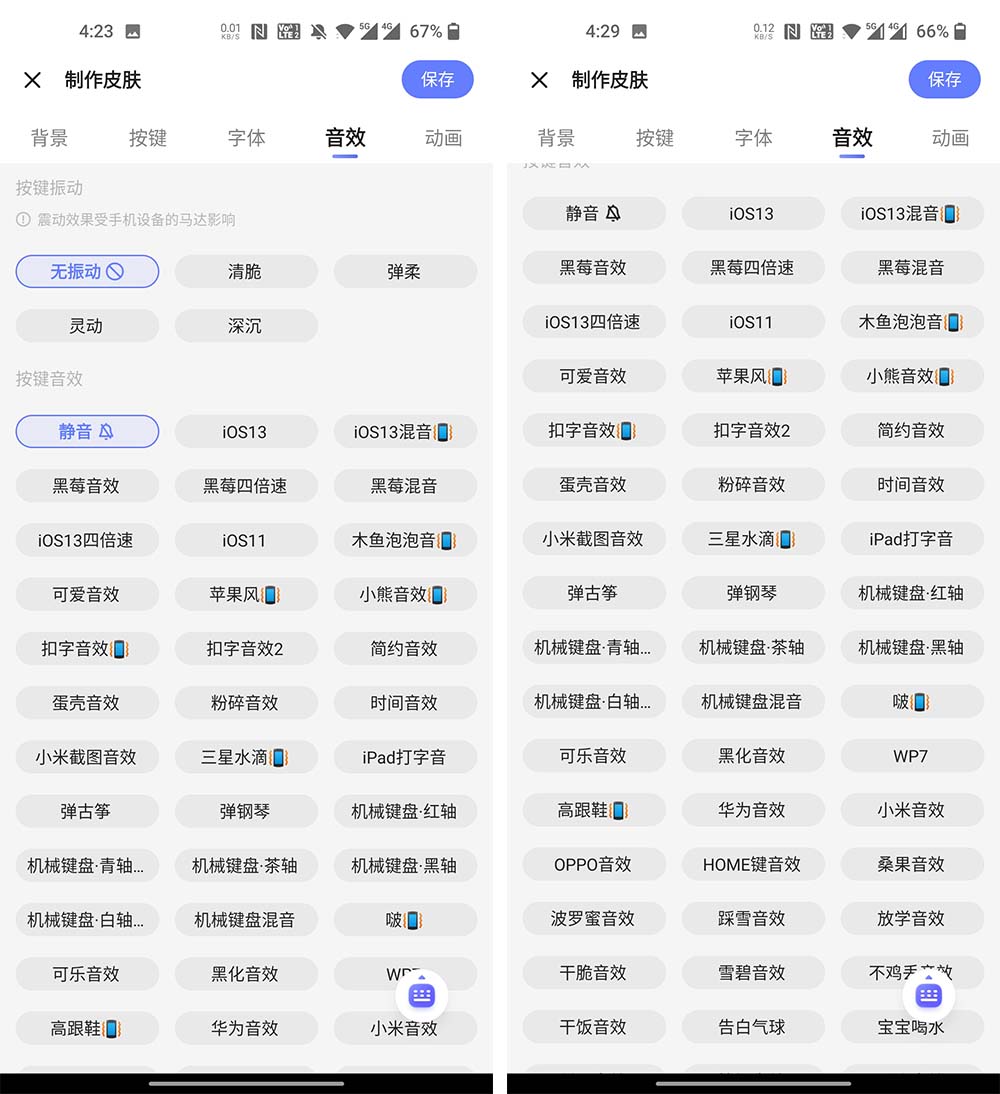The height and width of the screenshot is (1094, 1000).
Task: Pick the 桑果音效 key sound
Action: (x=911, y=864)
